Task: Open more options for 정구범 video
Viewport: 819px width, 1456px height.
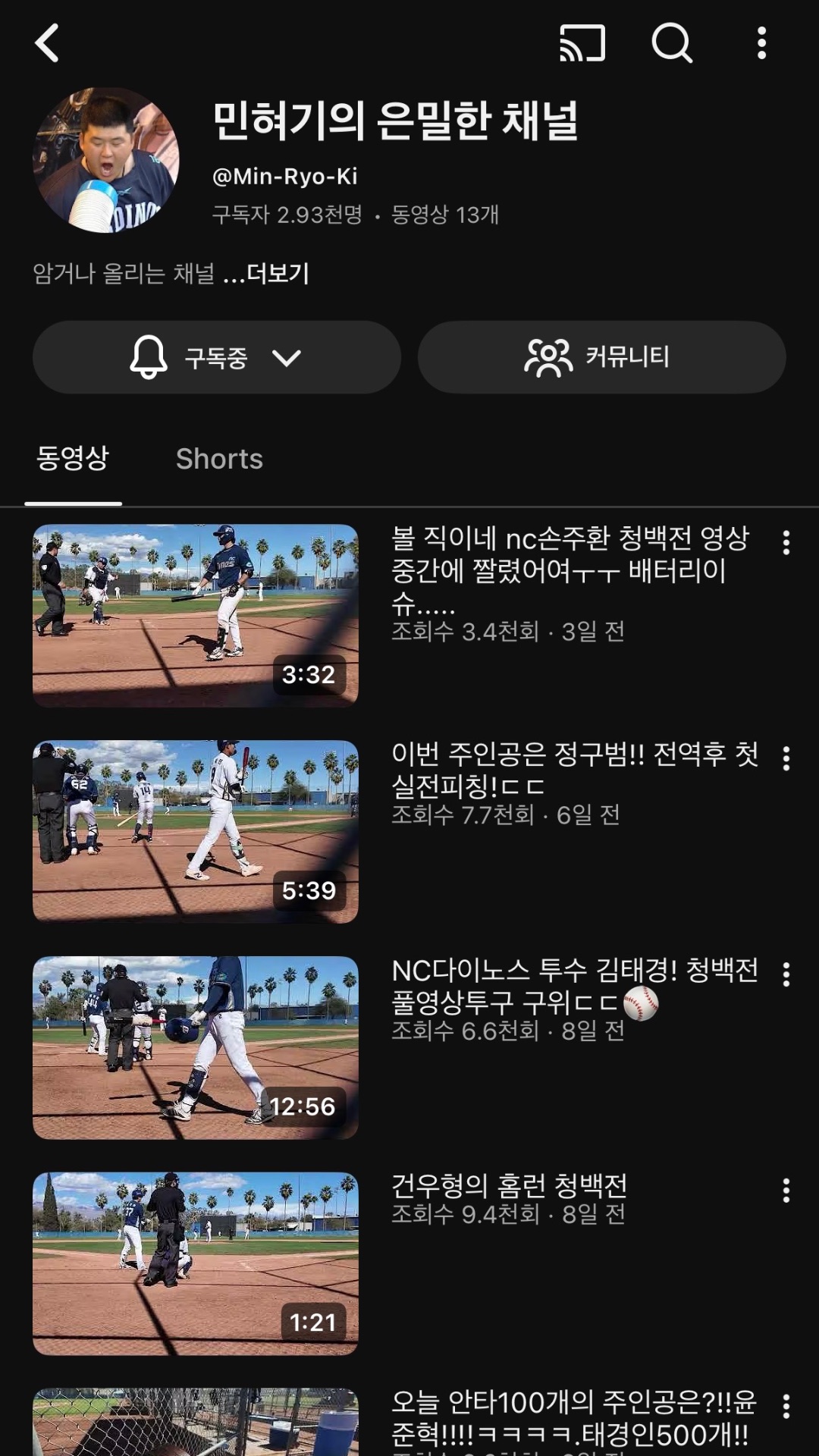Action: coord(786,758)
